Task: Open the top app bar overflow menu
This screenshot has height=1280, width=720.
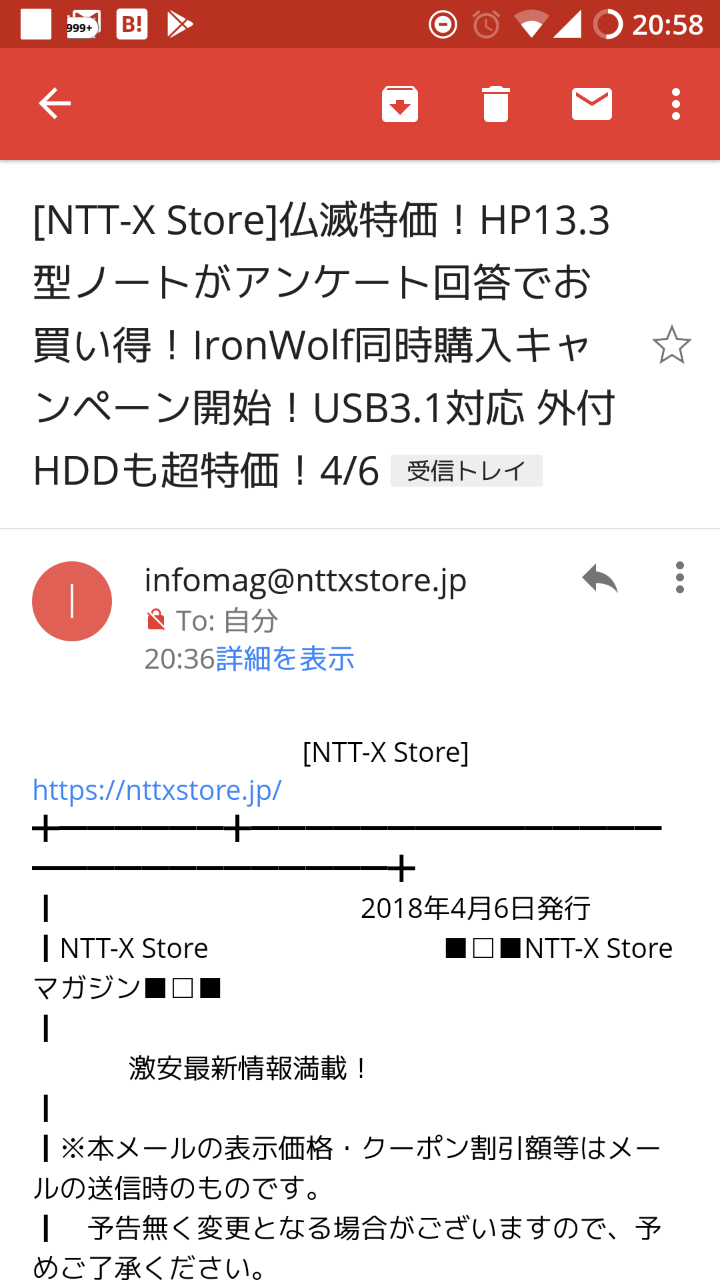Action: [677, 104]
